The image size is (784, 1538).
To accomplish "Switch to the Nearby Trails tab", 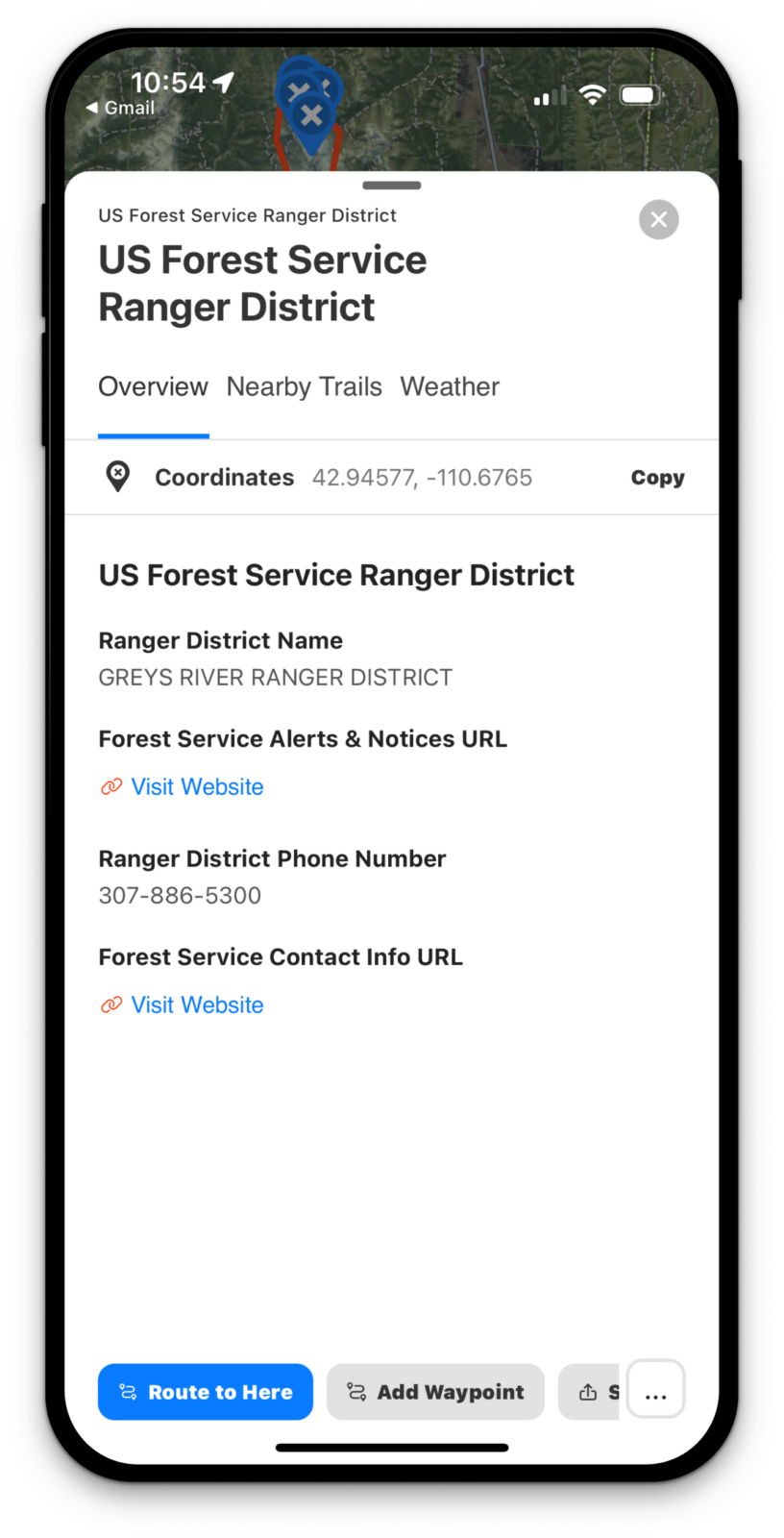I will 304,386.
